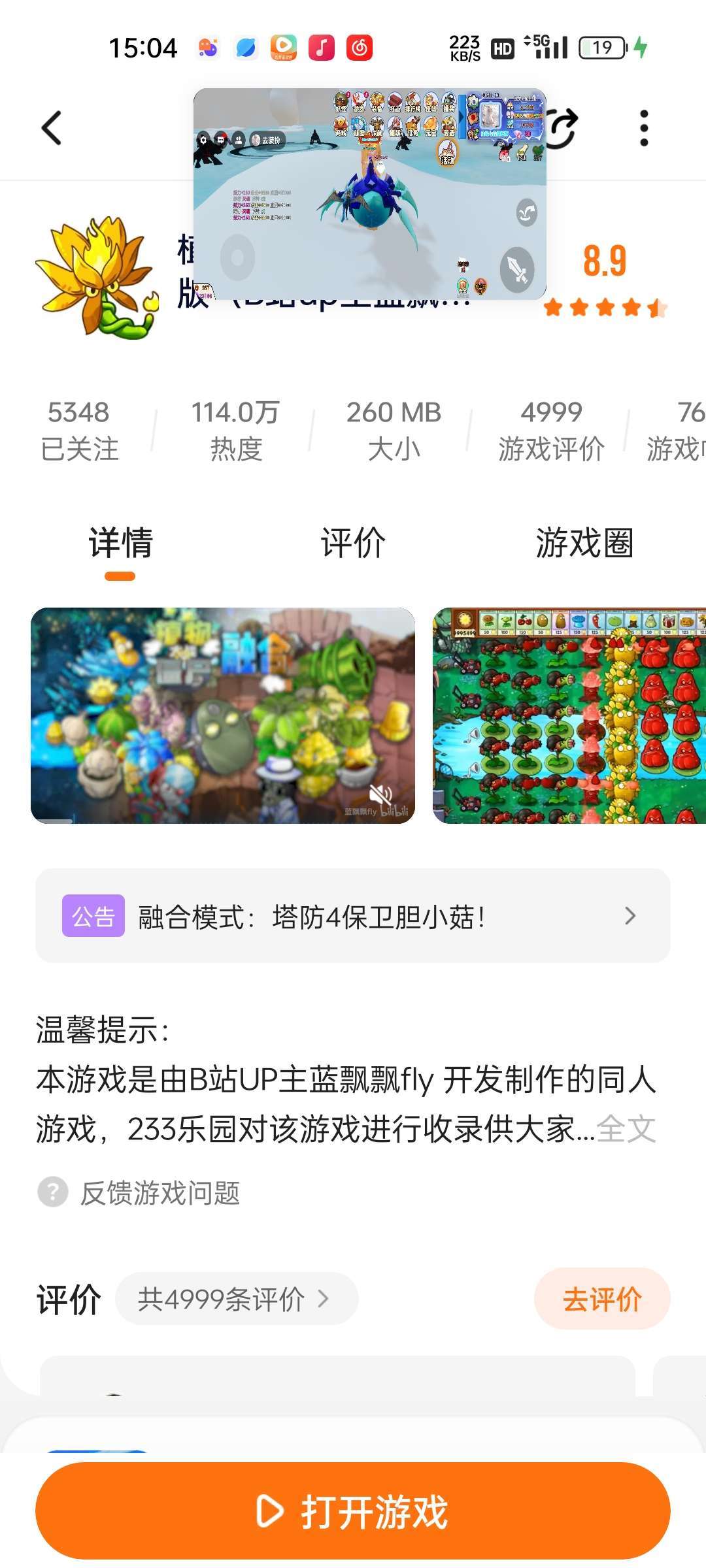Switch to the 评价 tab
The height and width of the screenshot is (1568, 706).
click(x=352, y=544)
